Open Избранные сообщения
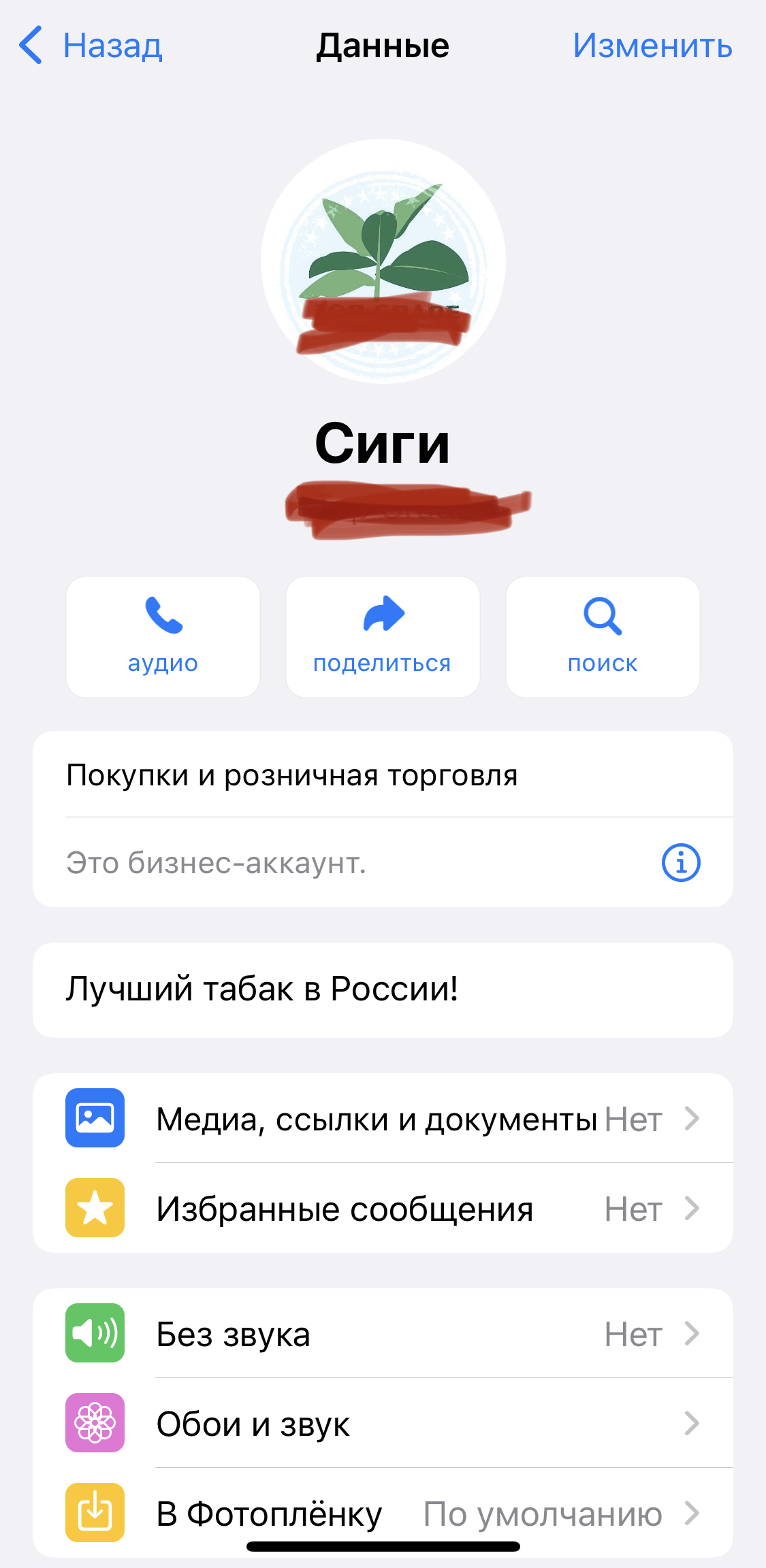 click(383, 1208)
